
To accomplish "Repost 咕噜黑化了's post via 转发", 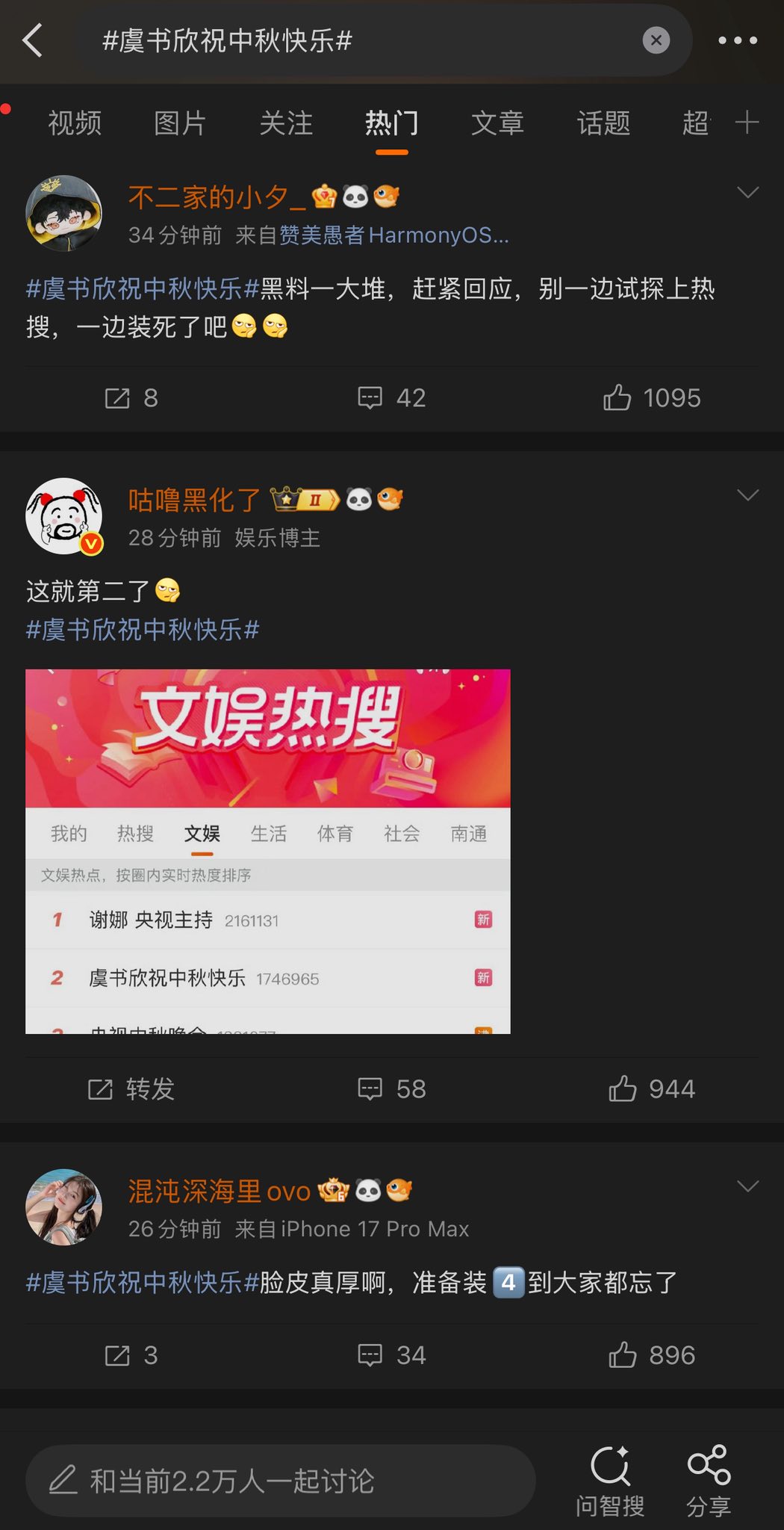I will coord(131,1089).
